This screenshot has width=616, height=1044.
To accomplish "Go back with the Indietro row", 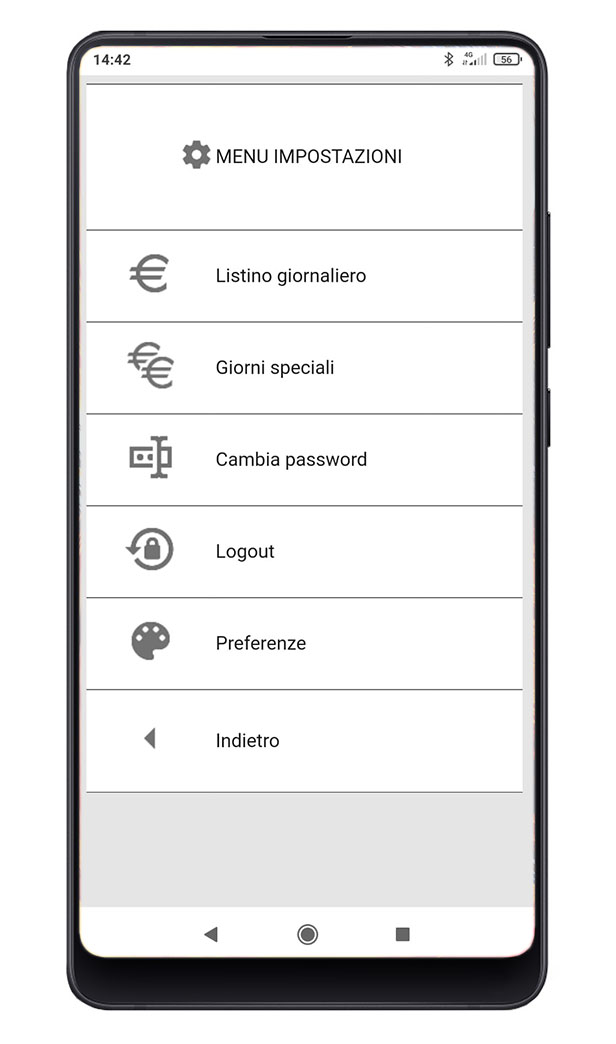I will (304, 741).
